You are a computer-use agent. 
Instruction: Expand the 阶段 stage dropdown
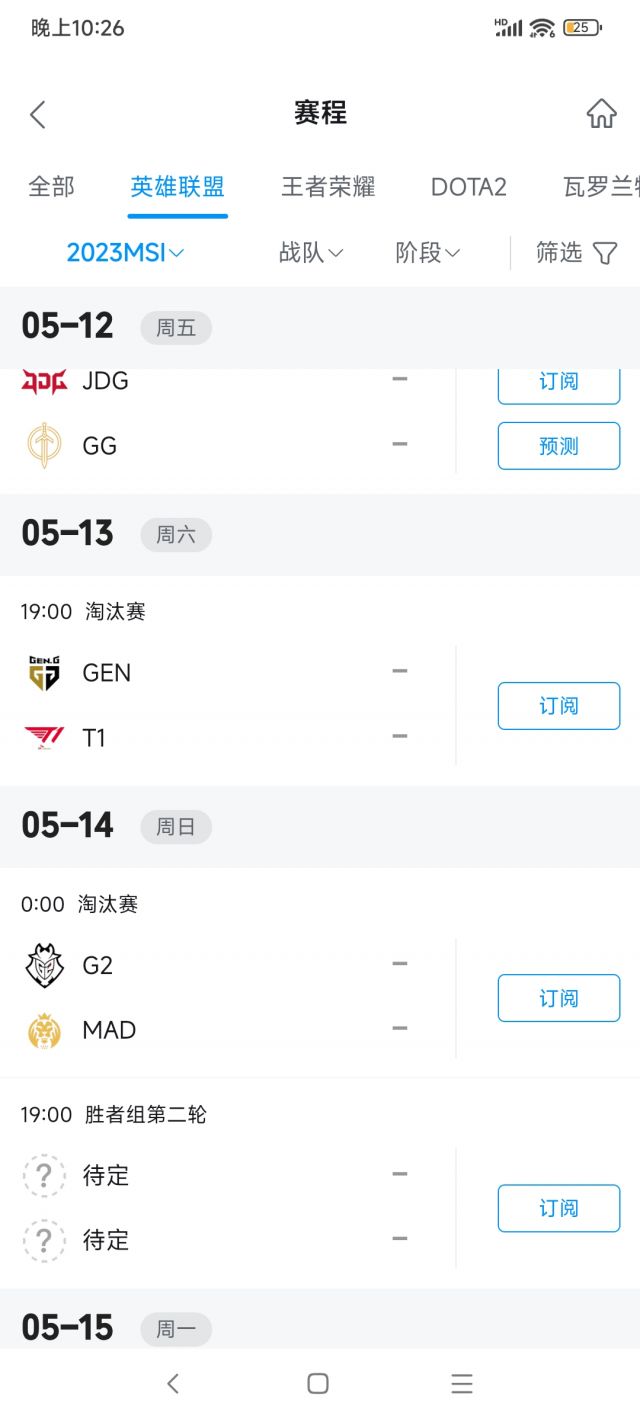coord(427,253)
